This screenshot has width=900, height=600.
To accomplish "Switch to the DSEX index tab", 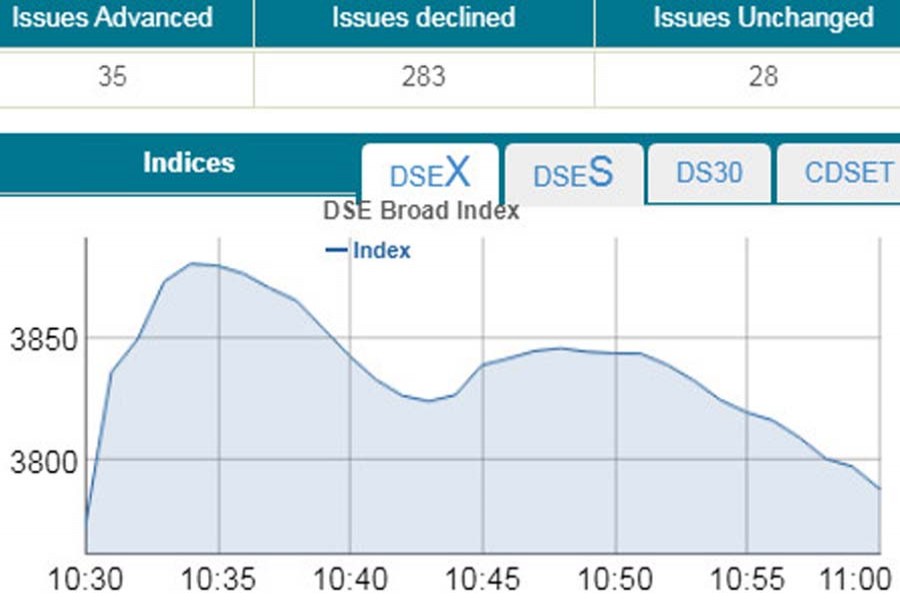I will (x=430, y=174).
